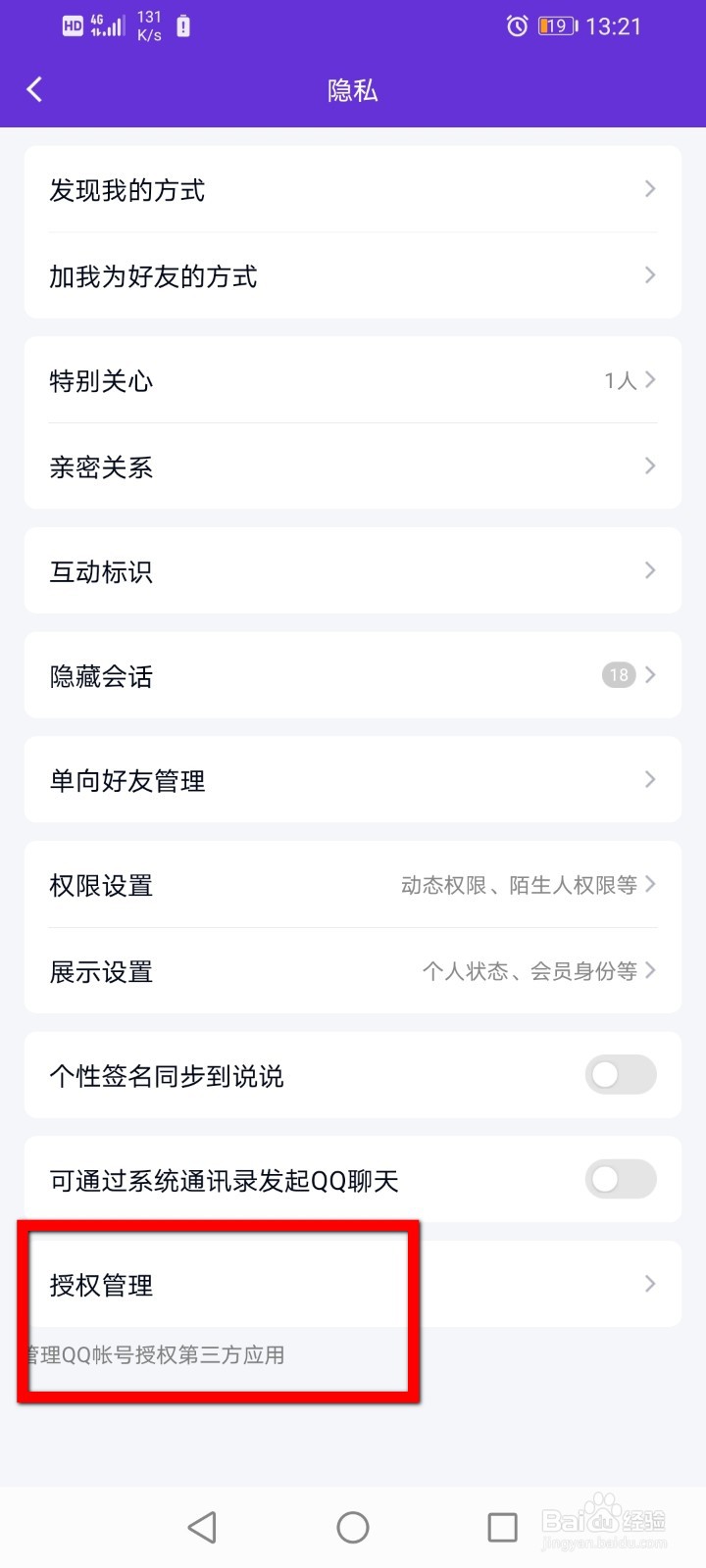
Task: Enable 可通过系统通讯录发起QQ聊天 switch
Action: 619,1180
